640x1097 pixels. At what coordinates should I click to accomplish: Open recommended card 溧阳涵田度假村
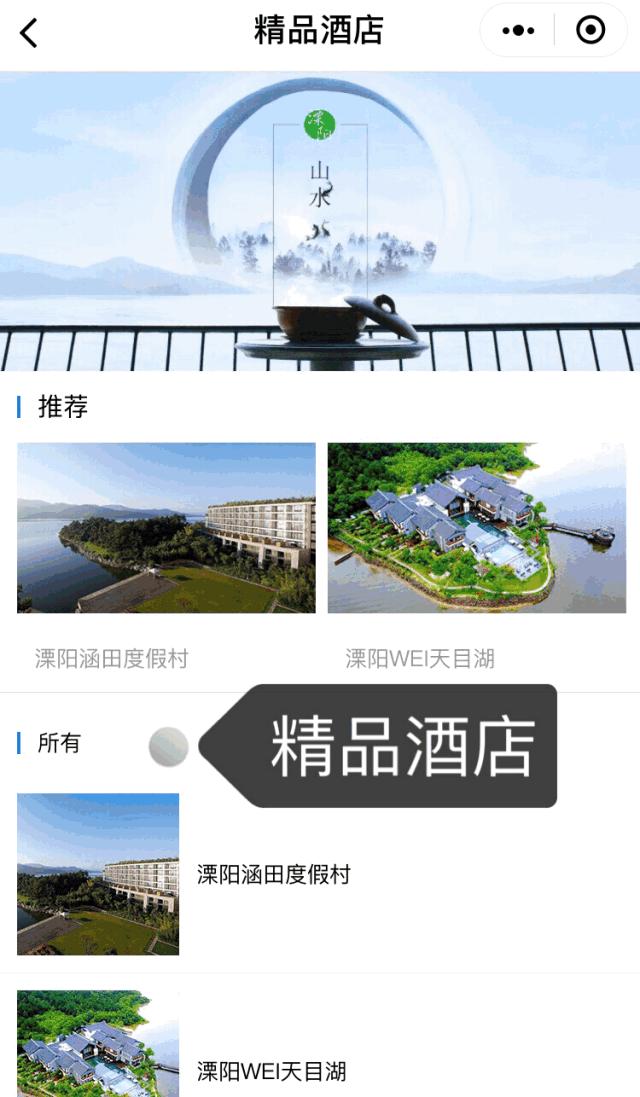[166, 556]
